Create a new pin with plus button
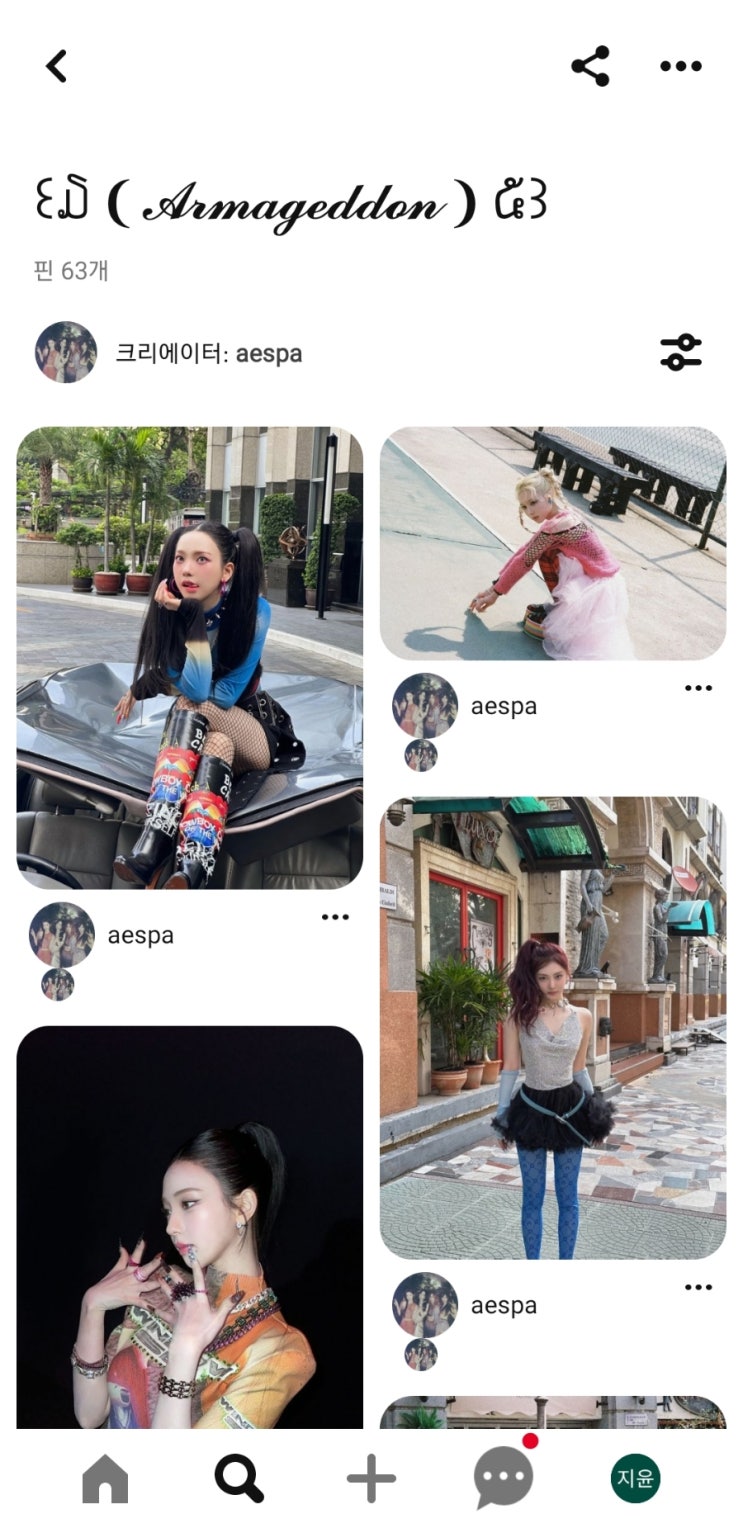 click(x=371, y=1478)
